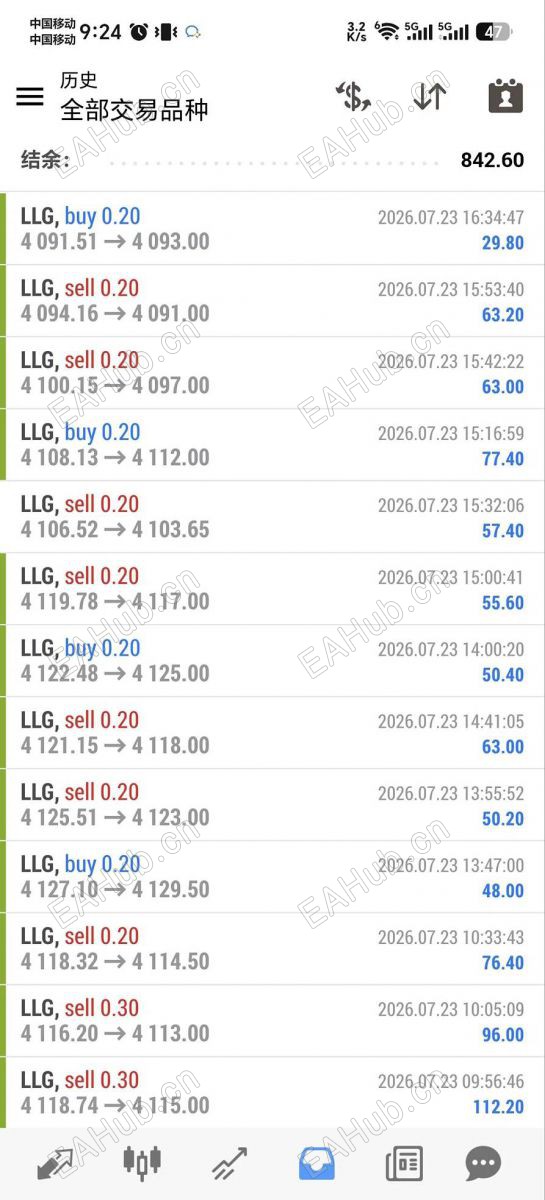Switch to the candlestick Chart tab

coord(142,1163)
